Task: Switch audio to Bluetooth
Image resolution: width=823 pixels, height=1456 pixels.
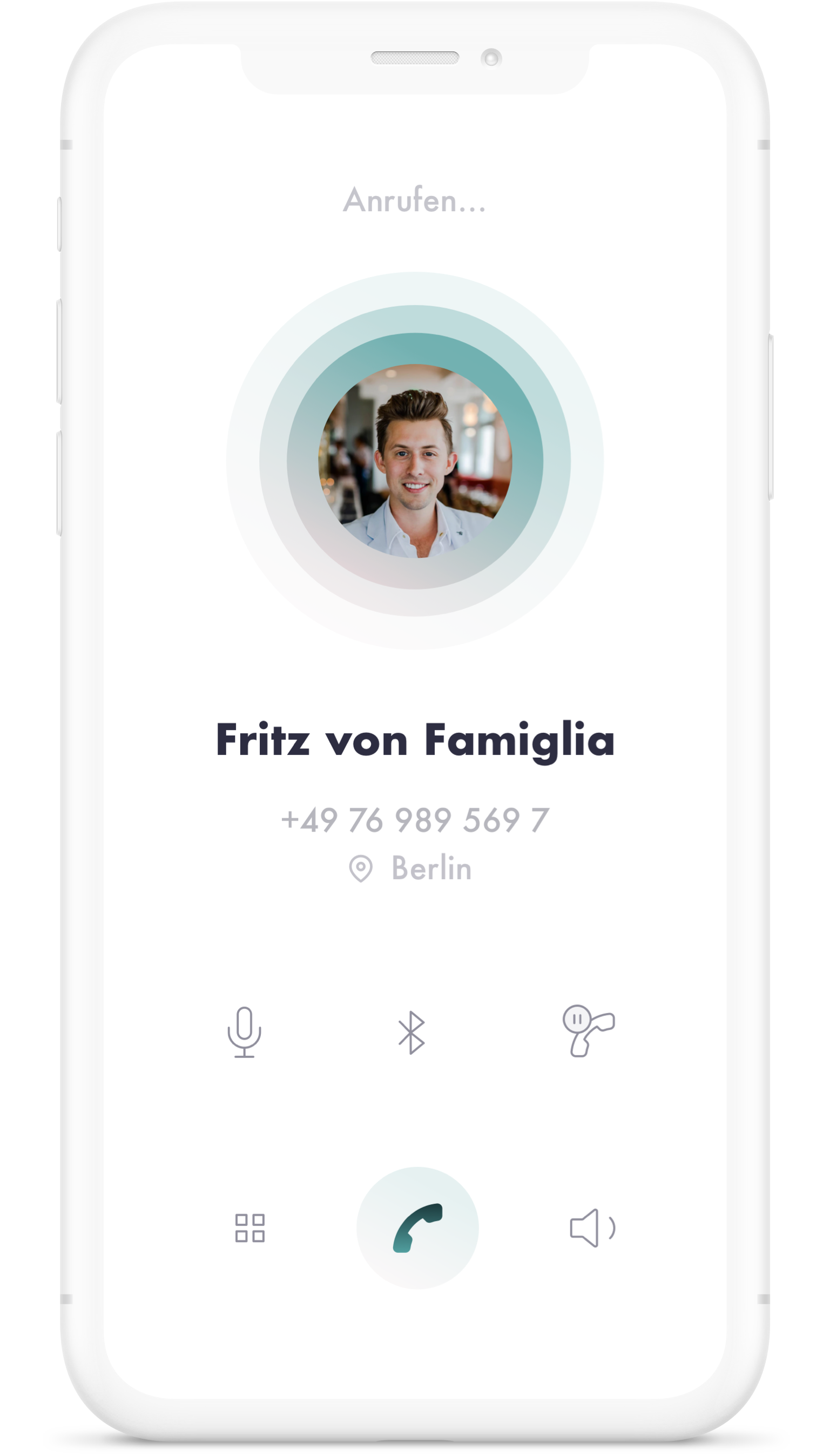Action: click(411, 1032)
